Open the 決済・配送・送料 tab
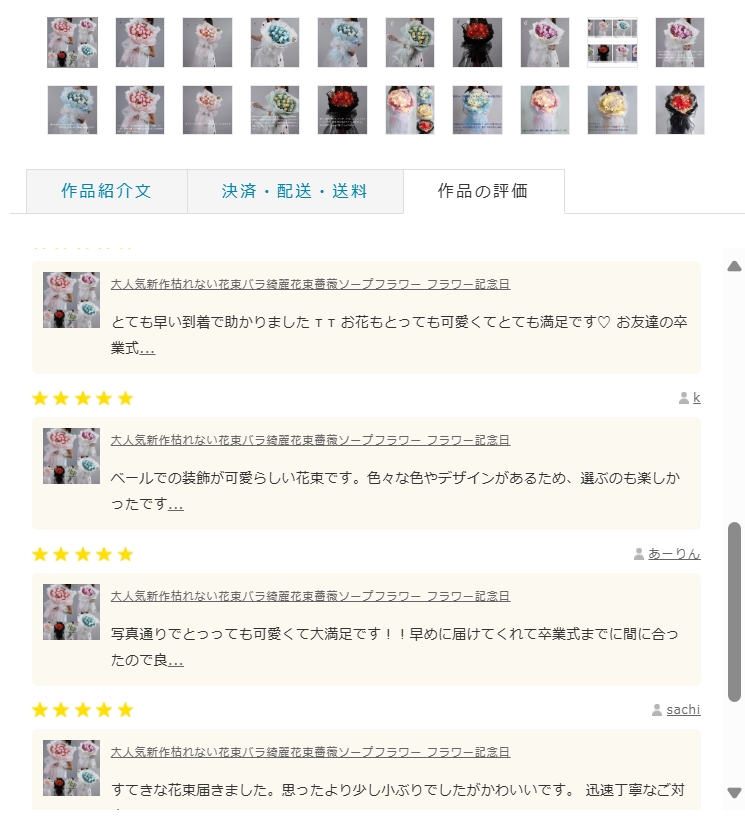The image size is (745, 823). tap(295, 191)
